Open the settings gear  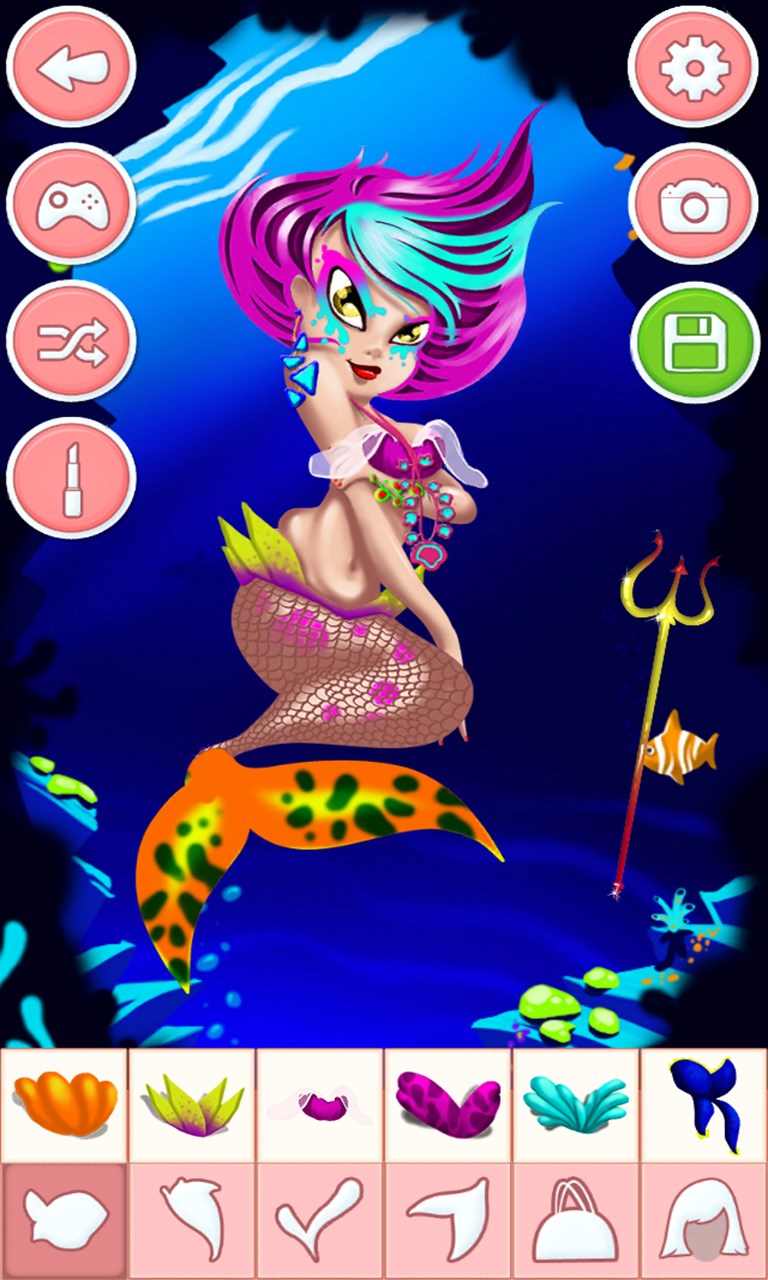[x=694, y=67]
